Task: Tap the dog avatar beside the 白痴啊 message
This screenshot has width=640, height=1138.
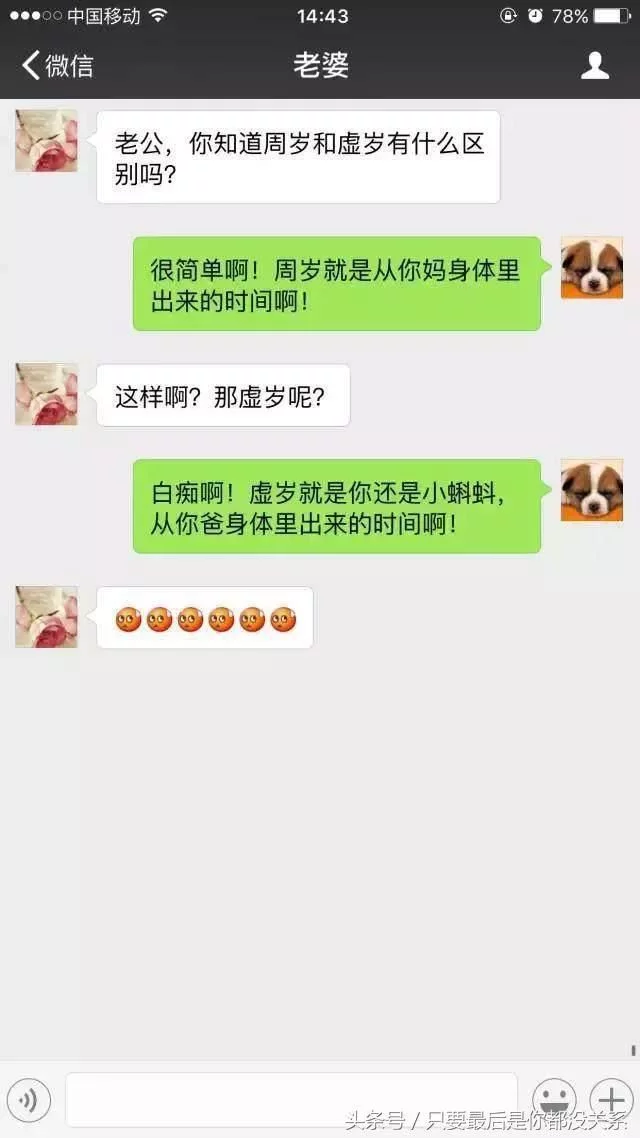Action: coord(592,490)
